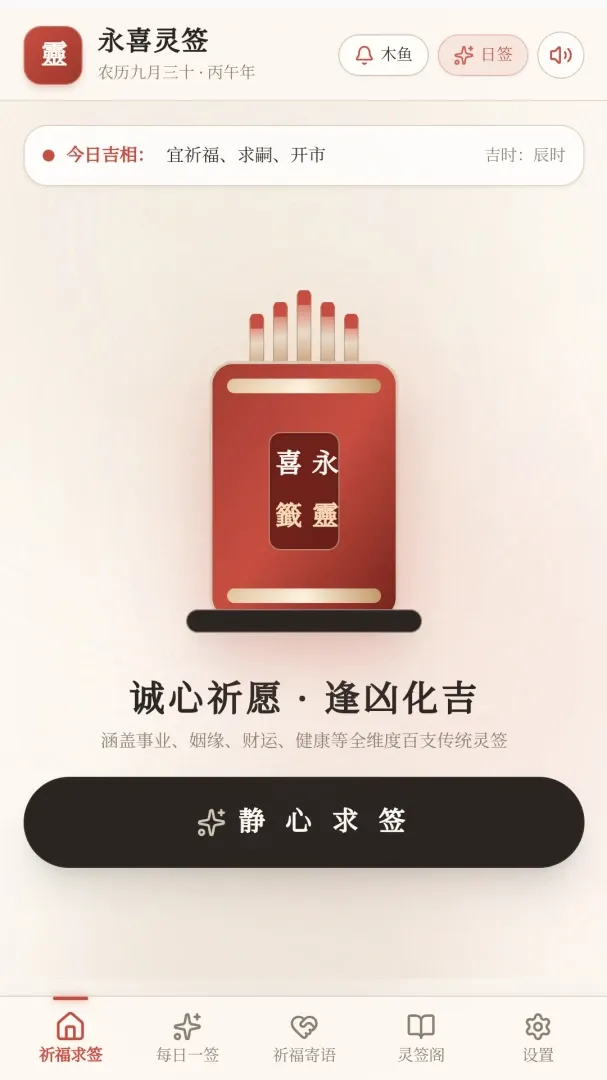Select the 祈福求签 home tab

tap(70, 1038)
